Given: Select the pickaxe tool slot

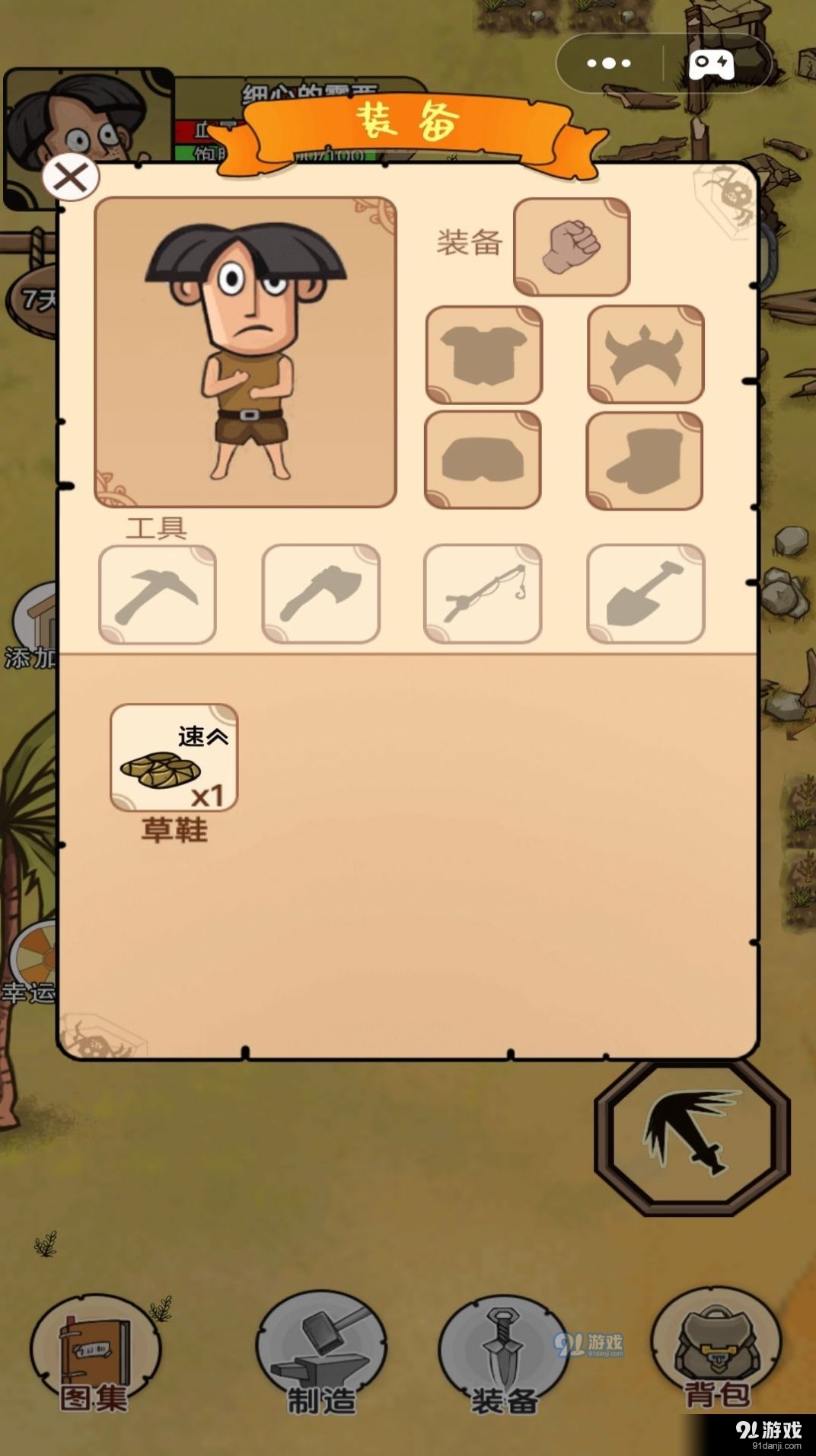Looking at the screenshot, I should 158,594.
